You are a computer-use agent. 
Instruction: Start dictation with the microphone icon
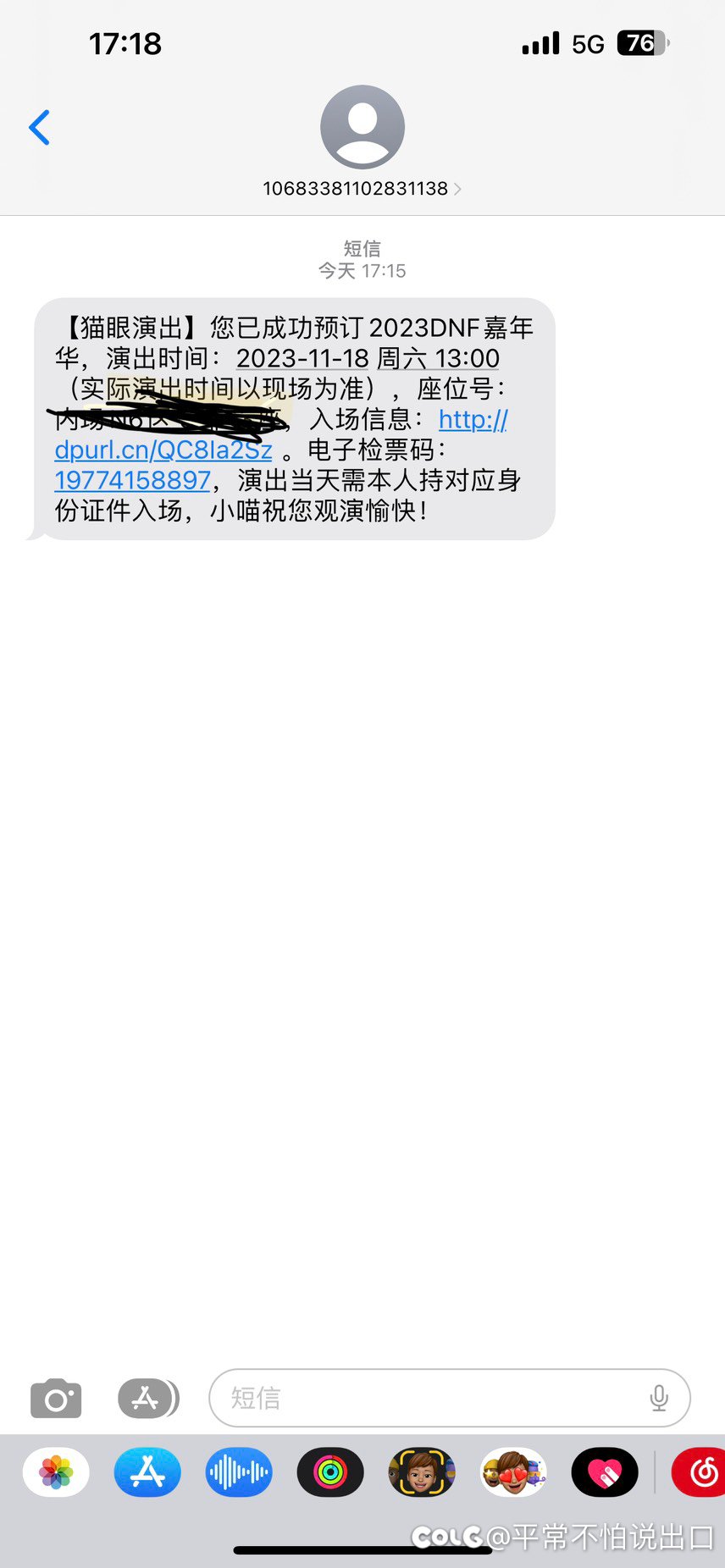click(x=659, y=1398)
